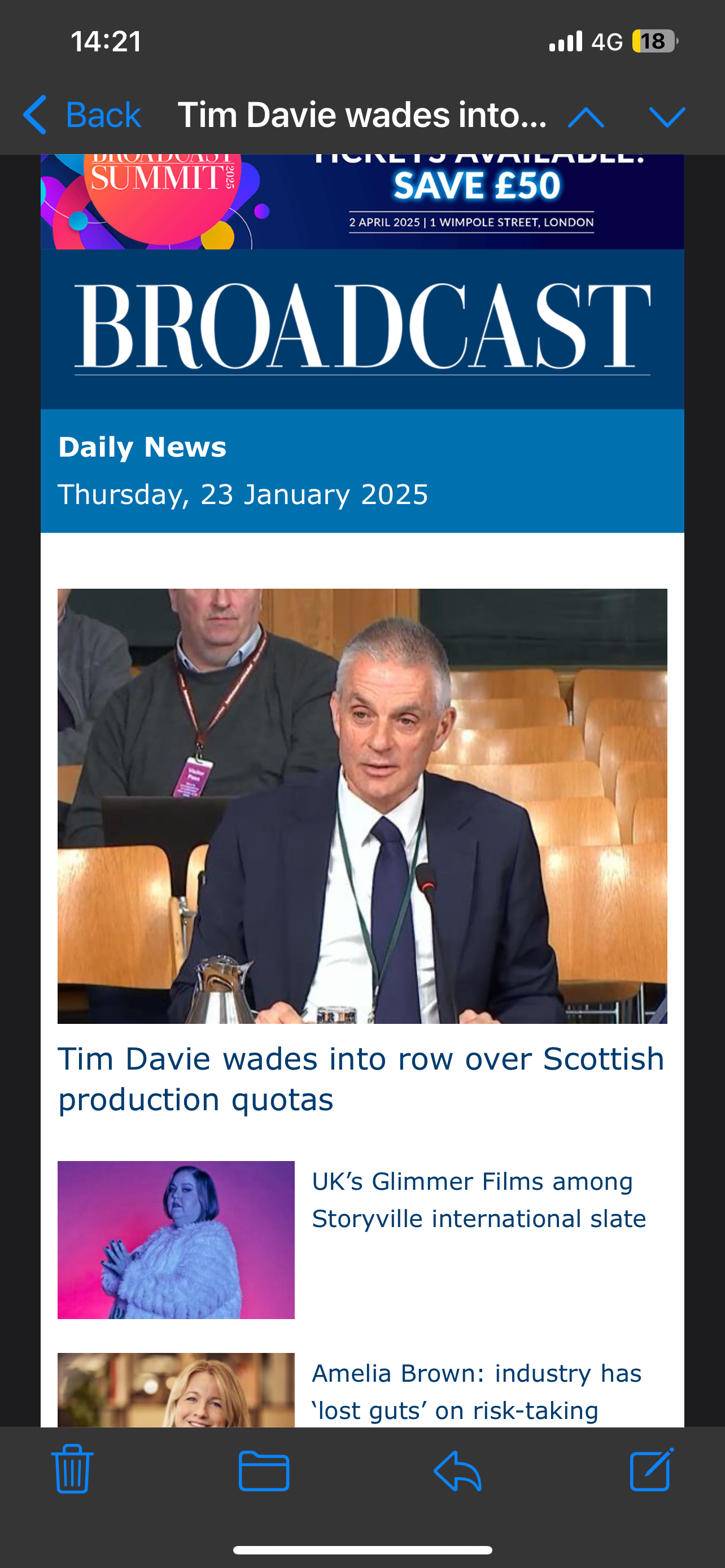
Task: Open the pink thumbnail for Glimmer Films story
Action: coord(176,1240)
